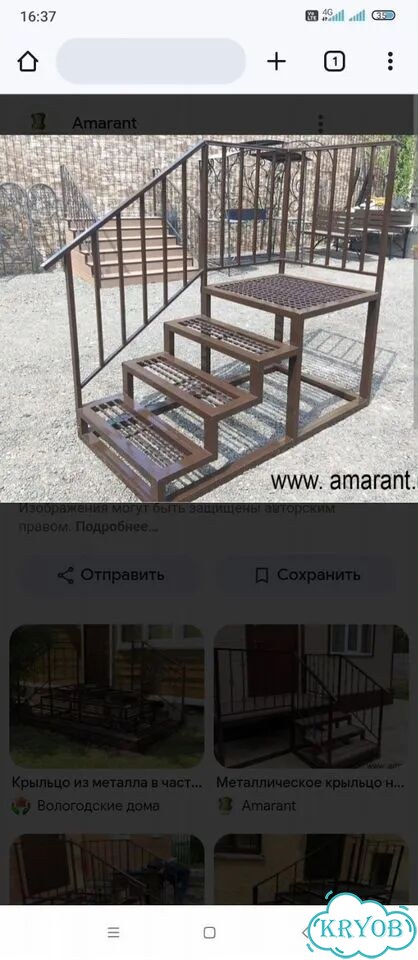Open the system recent apps menu
Screen dimensions: 418x960
[113, 932]
